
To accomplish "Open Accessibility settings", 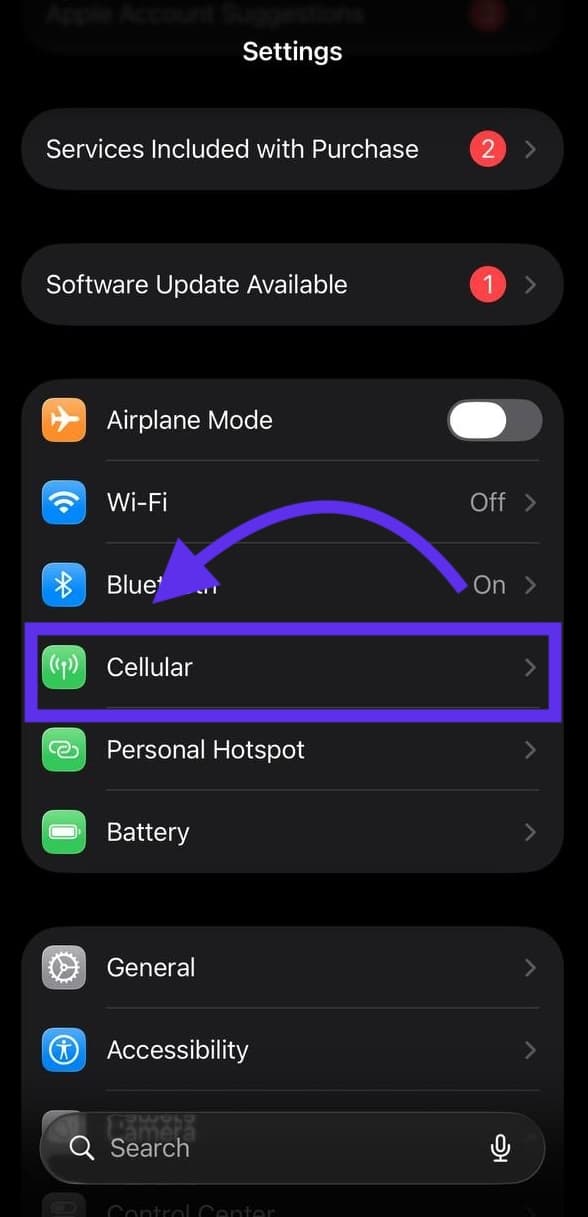I will [x=292, y=1050].
